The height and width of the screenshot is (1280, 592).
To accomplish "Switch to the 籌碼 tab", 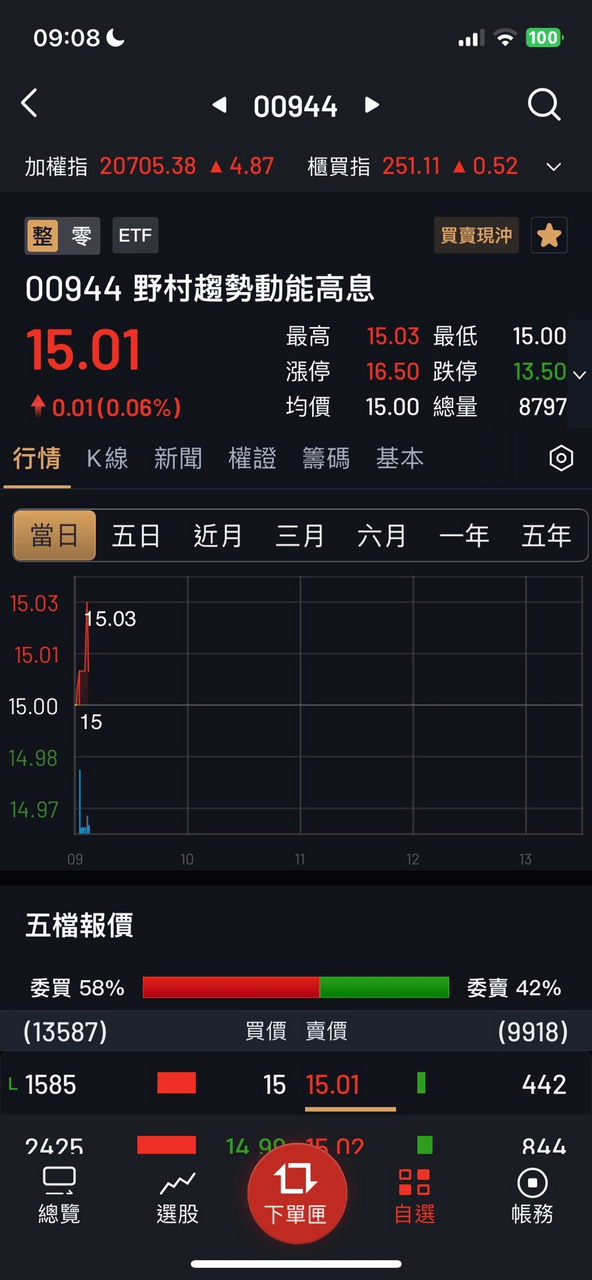I will [x=326, y=458].
